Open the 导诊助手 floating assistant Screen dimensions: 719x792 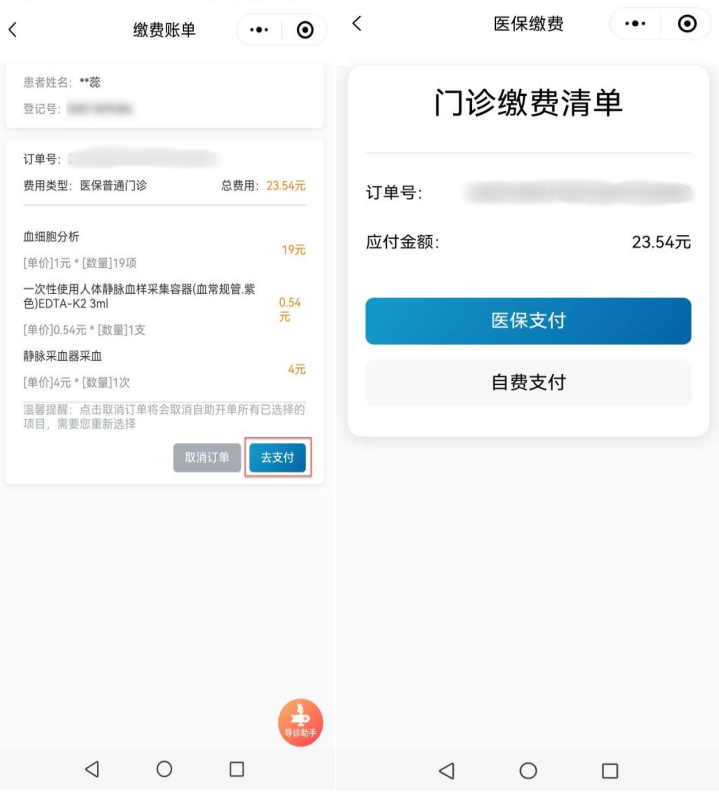pyautogui.click(x=300, y=722)
